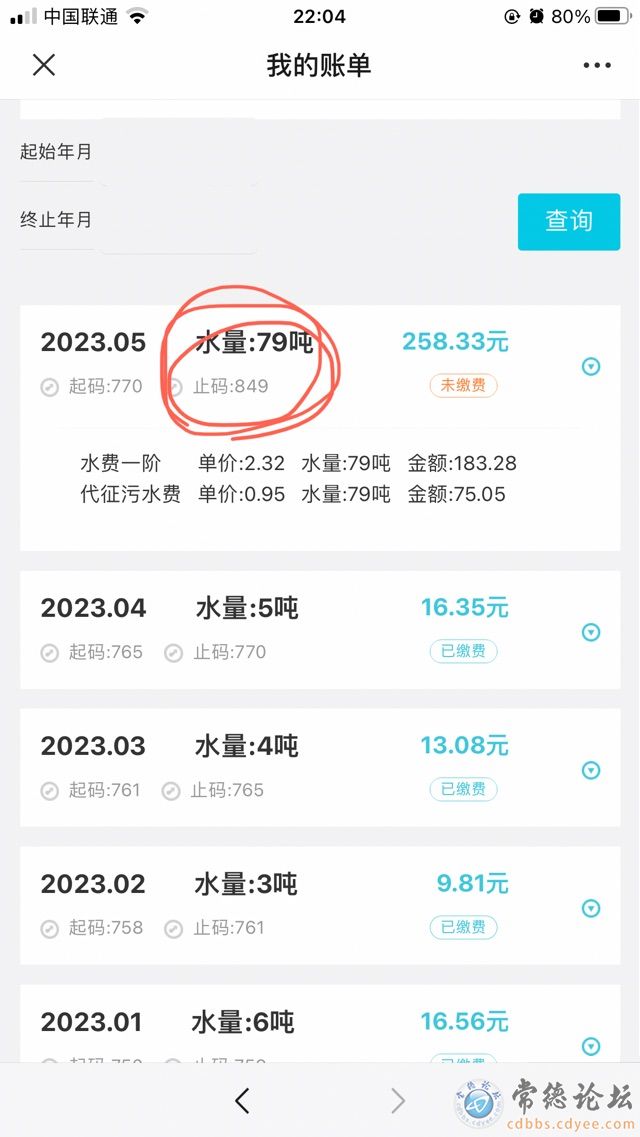Expand the 2023.03 bill details
Screen dimensions: 640x1137
pyautogui.click(x=591, y=770)
